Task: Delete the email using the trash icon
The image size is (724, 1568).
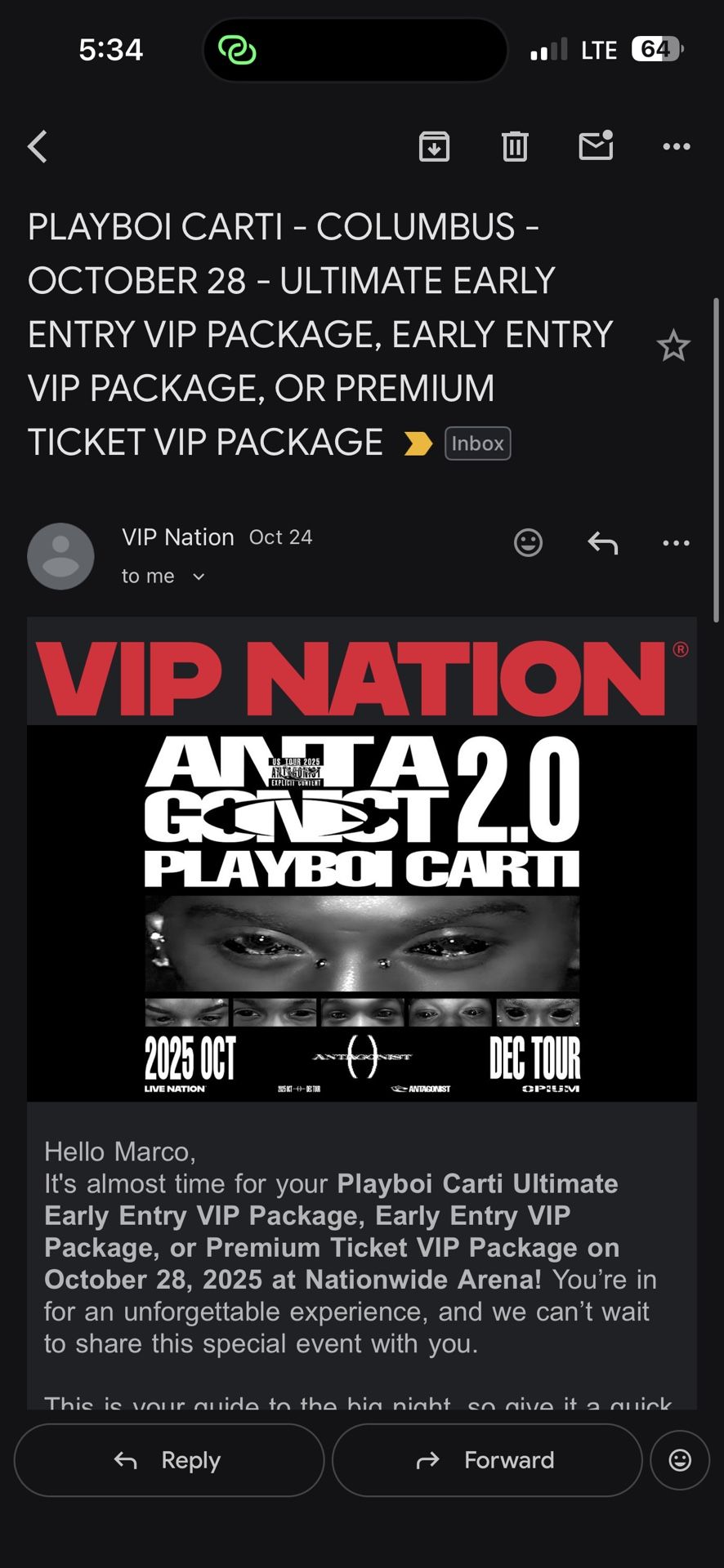Action: tap(514, 147)
